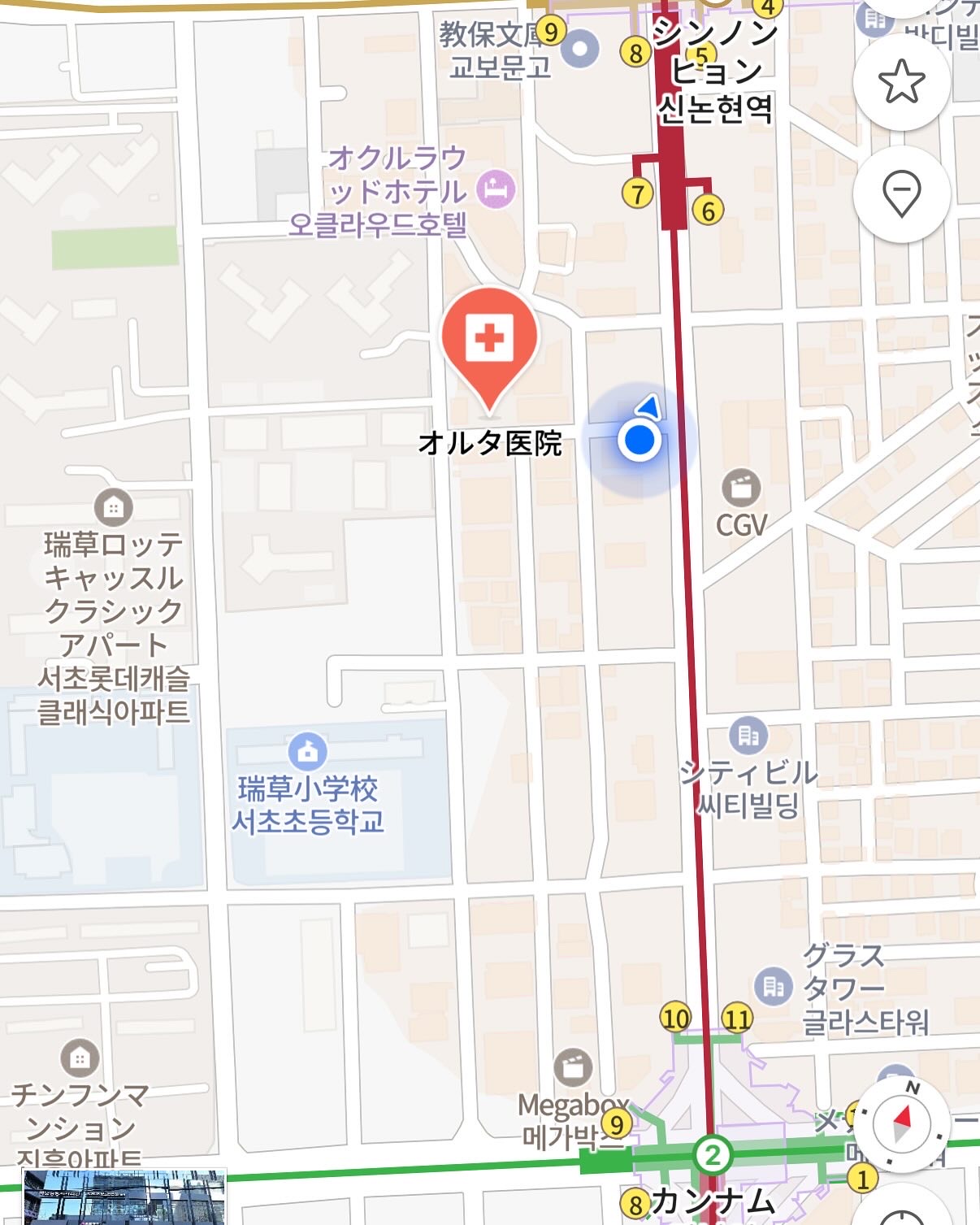
Task: Tap the カンナム line 2 station icon
Action: point(713,1155)
